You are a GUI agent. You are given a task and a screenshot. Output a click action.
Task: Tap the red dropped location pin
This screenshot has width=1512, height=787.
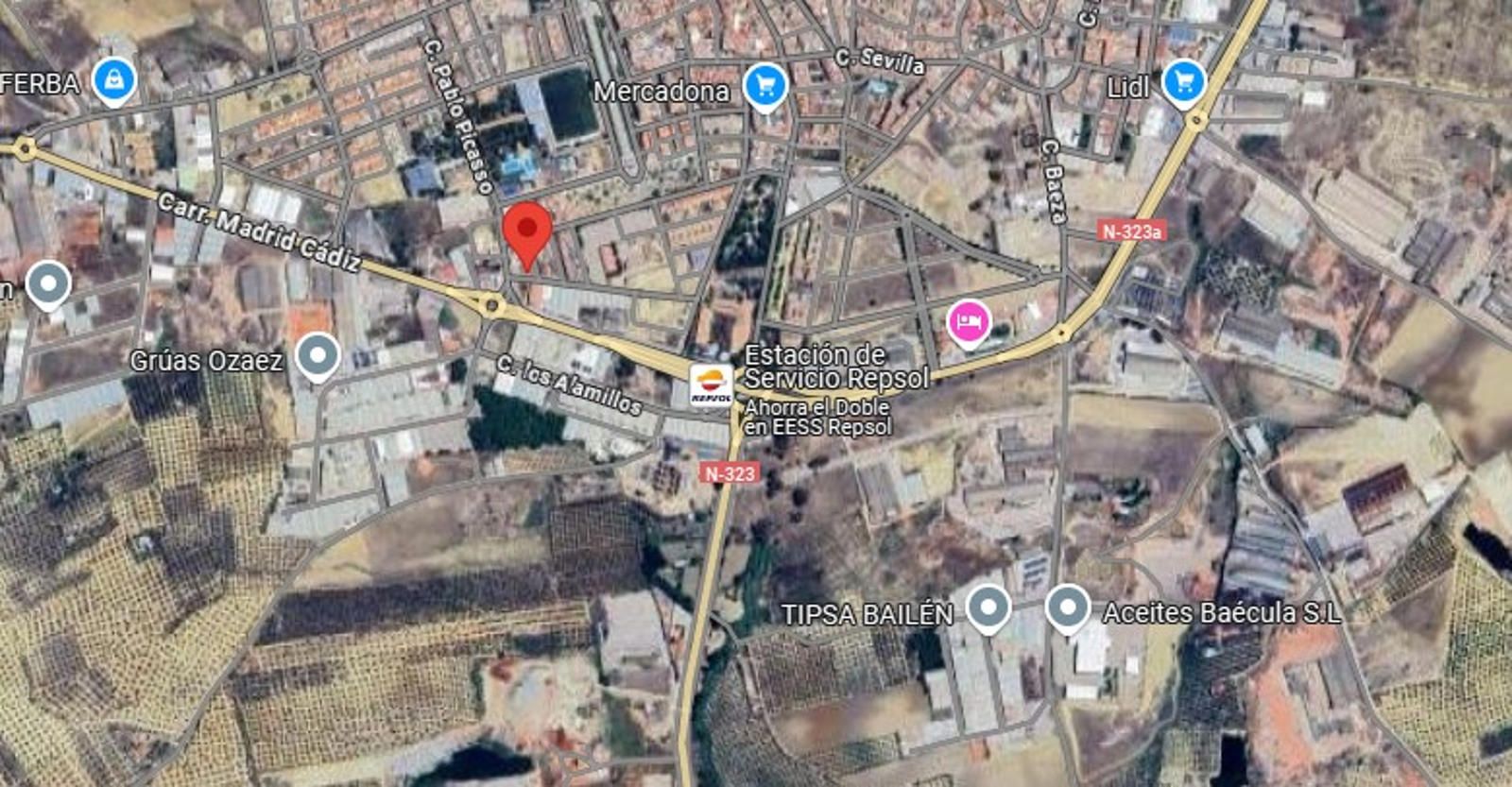[526, 231]
